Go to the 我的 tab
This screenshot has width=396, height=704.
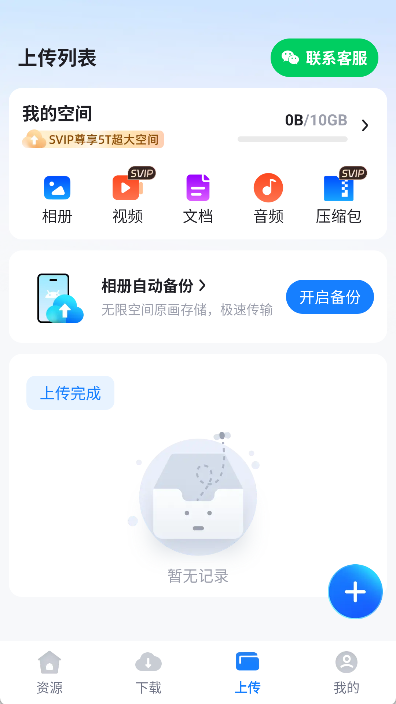coord(347,672)
